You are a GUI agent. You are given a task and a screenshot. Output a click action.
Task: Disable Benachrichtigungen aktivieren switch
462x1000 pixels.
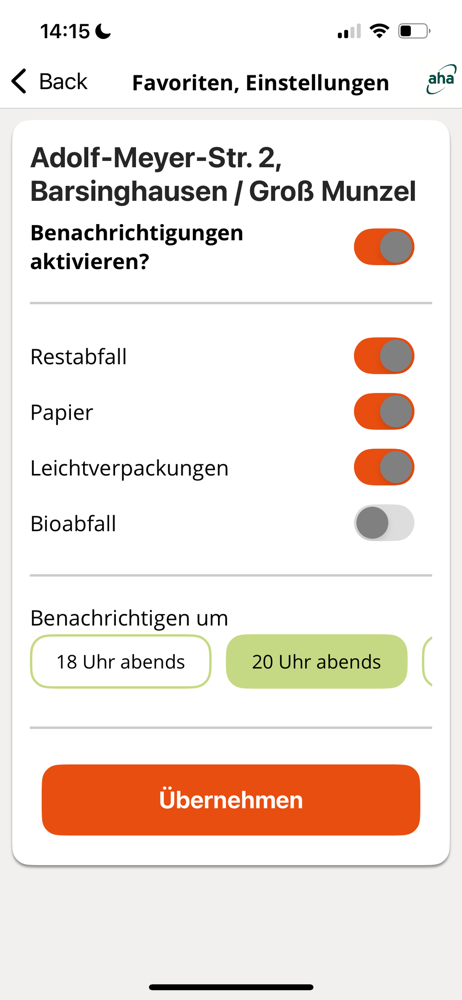click(384, 247)
